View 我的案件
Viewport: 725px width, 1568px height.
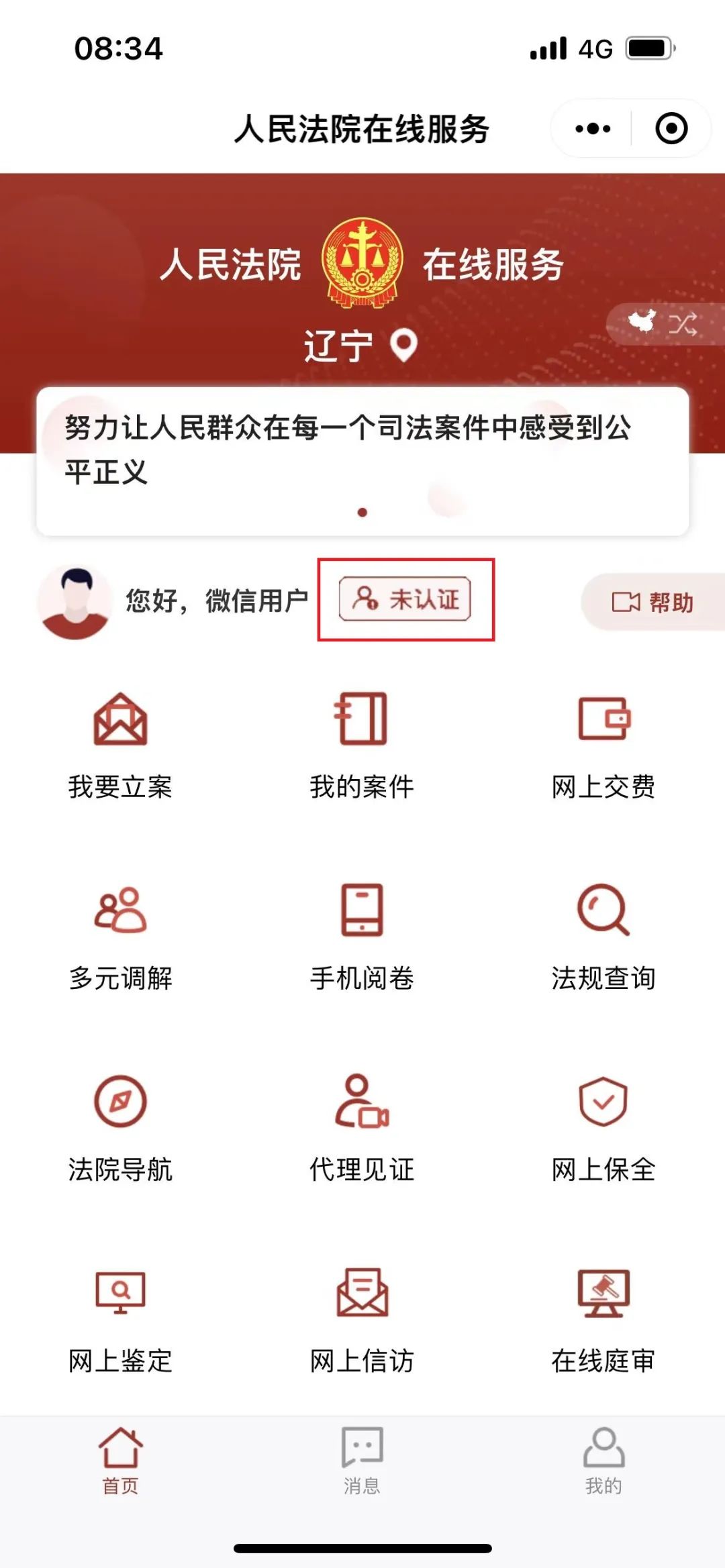[362, 745]
